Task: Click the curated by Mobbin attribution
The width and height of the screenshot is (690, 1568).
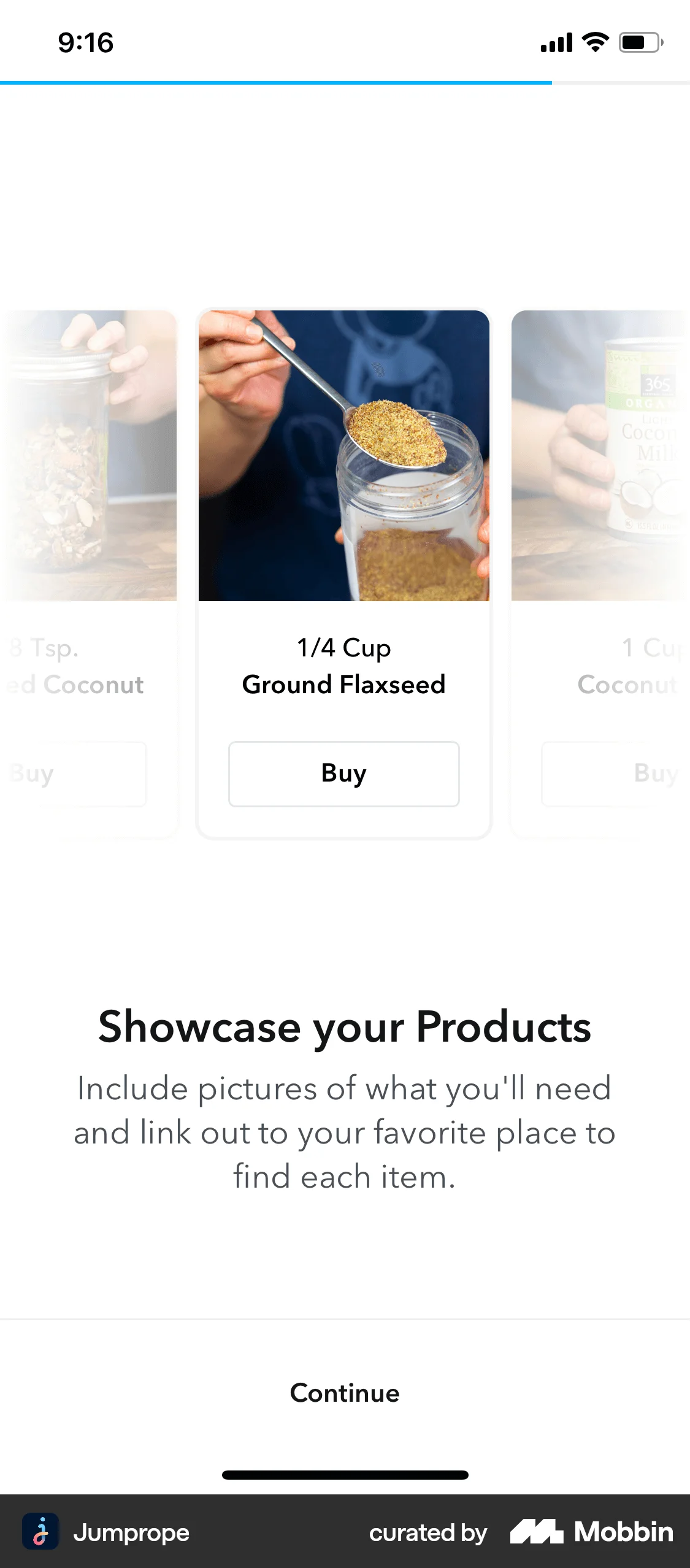Action: pos(427,1533)
